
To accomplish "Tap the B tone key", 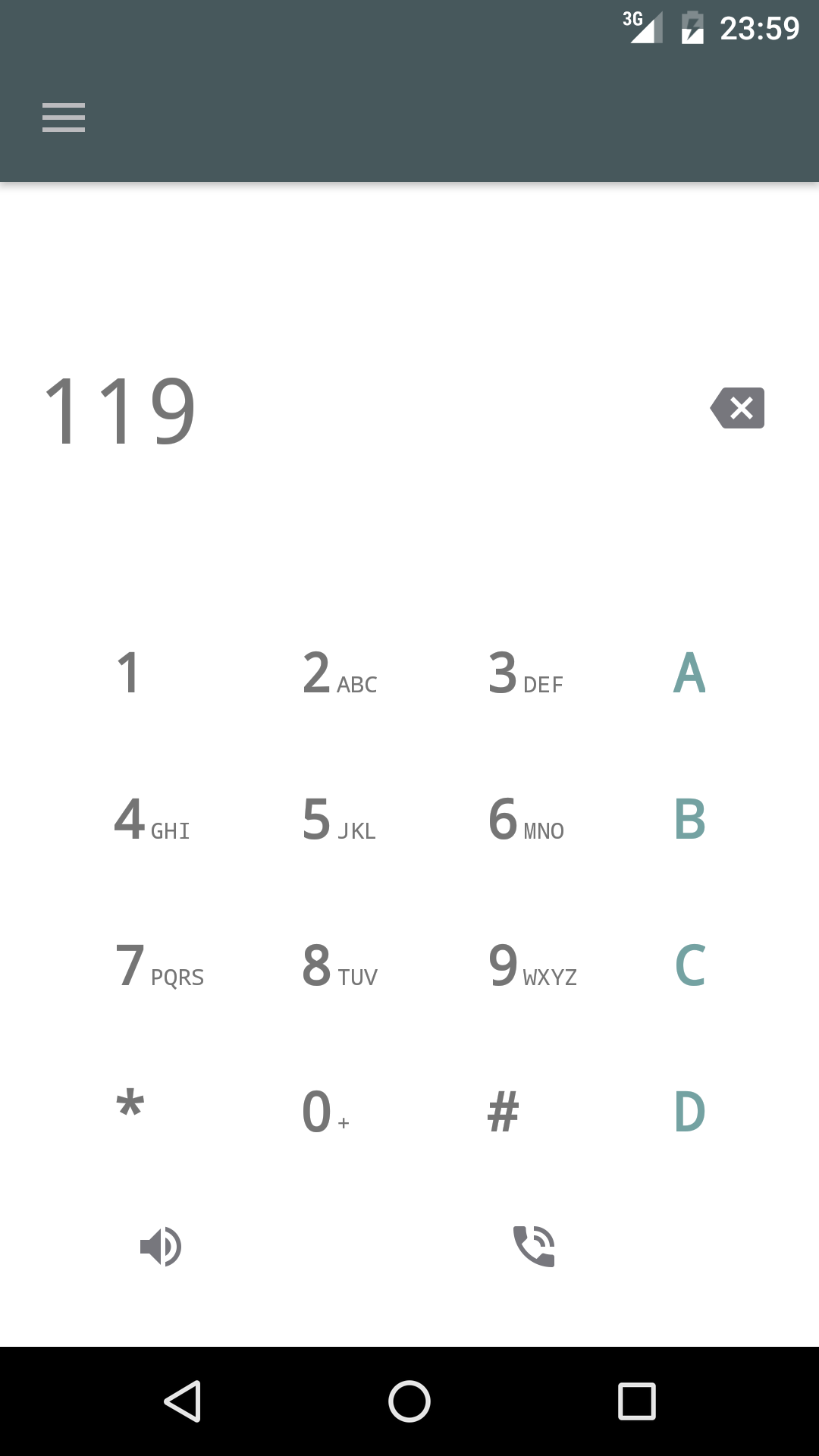I will (689, 819).
